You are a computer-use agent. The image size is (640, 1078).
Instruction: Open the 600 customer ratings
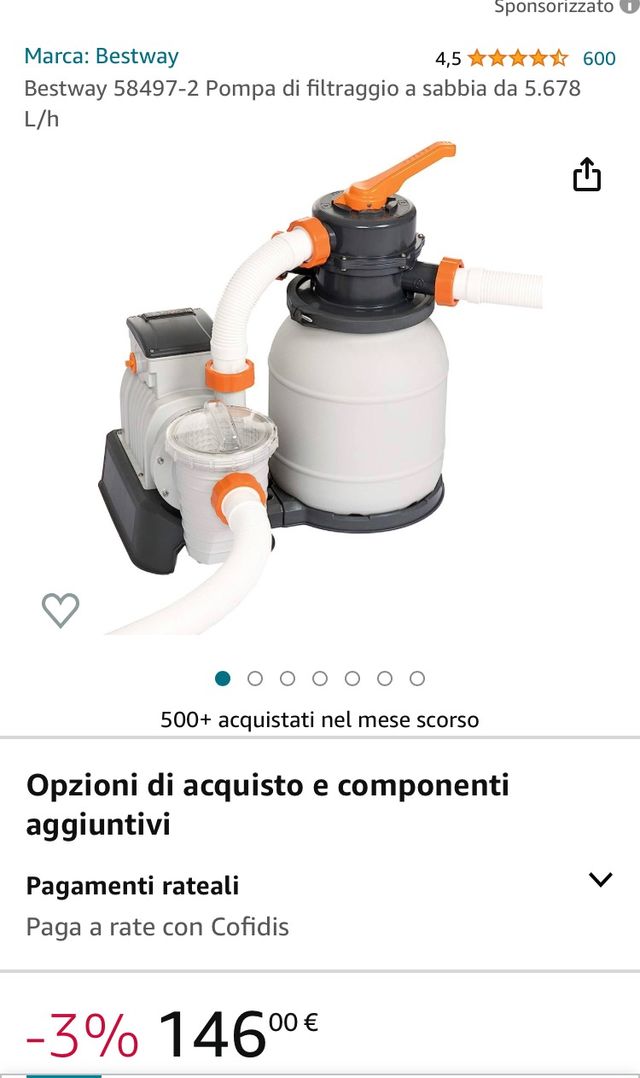pyautogui.click(x=599, y=58)
